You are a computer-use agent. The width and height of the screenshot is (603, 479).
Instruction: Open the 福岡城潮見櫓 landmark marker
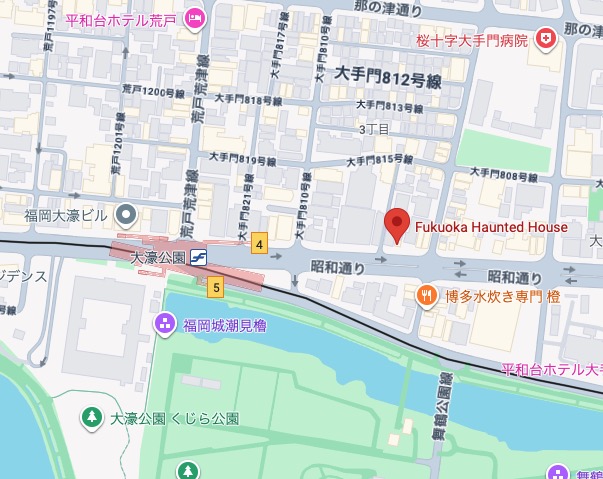point(165,323)
